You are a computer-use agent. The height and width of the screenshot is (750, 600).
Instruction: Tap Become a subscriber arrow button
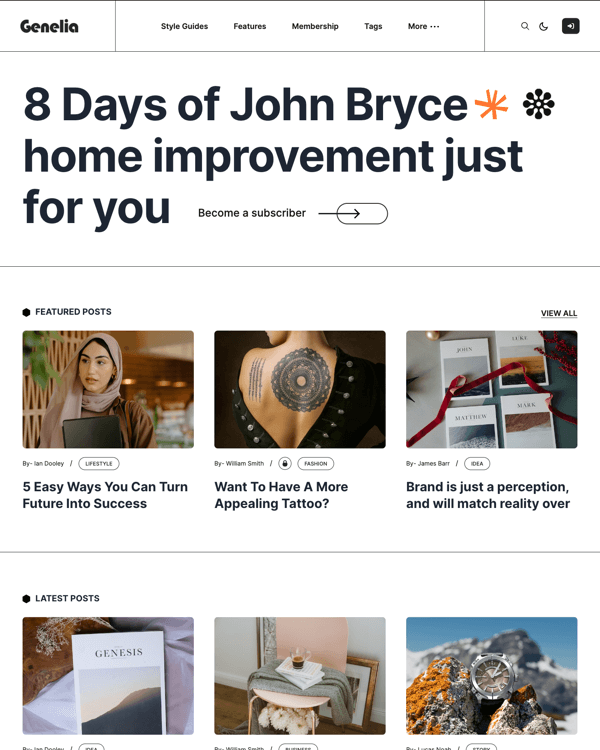click(361, 213)
